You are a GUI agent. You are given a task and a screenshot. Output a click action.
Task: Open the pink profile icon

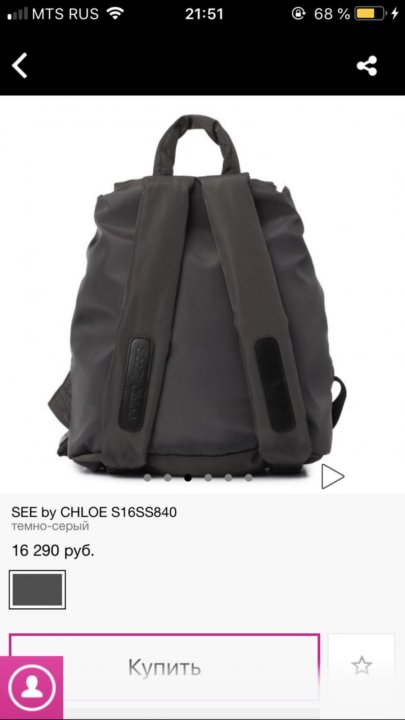(x=31, y=688)
